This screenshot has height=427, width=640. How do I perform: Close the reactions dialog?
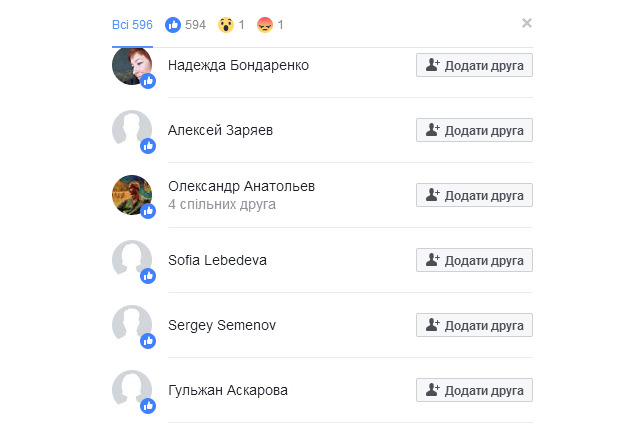coord(527,23)
